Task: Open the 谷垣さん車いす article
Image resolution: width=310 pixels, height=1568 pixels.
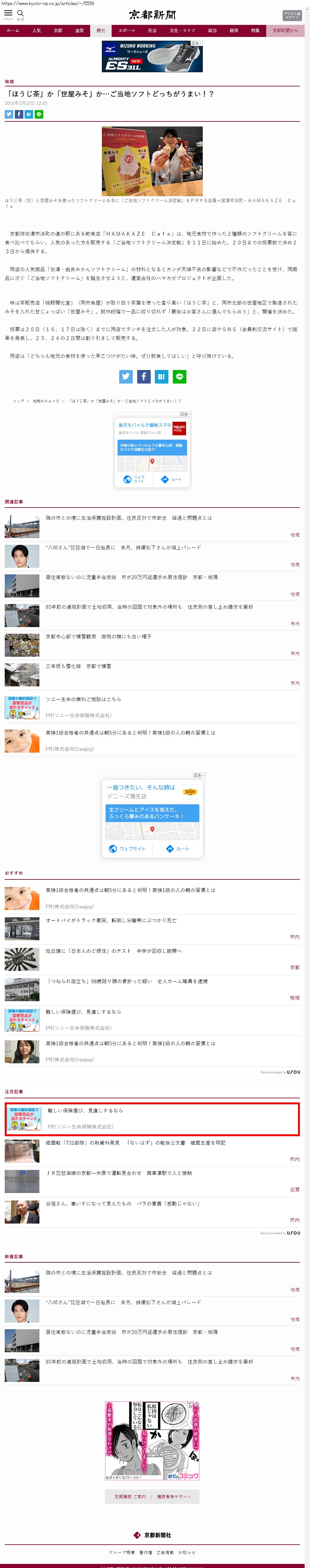Action: [122, 1203]
